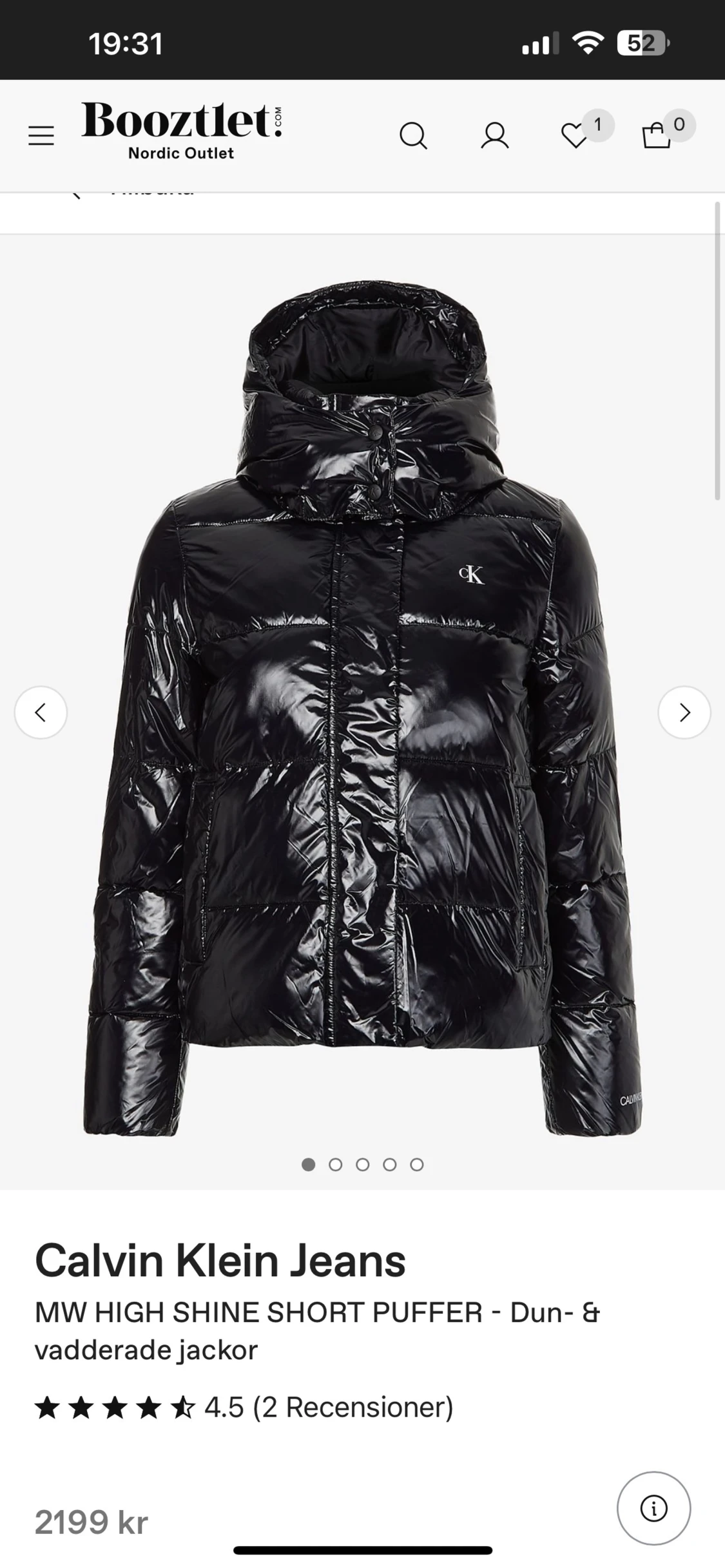Show the previous product image
The height and width of the screenshot is (1568, 725).
point(41,712)
